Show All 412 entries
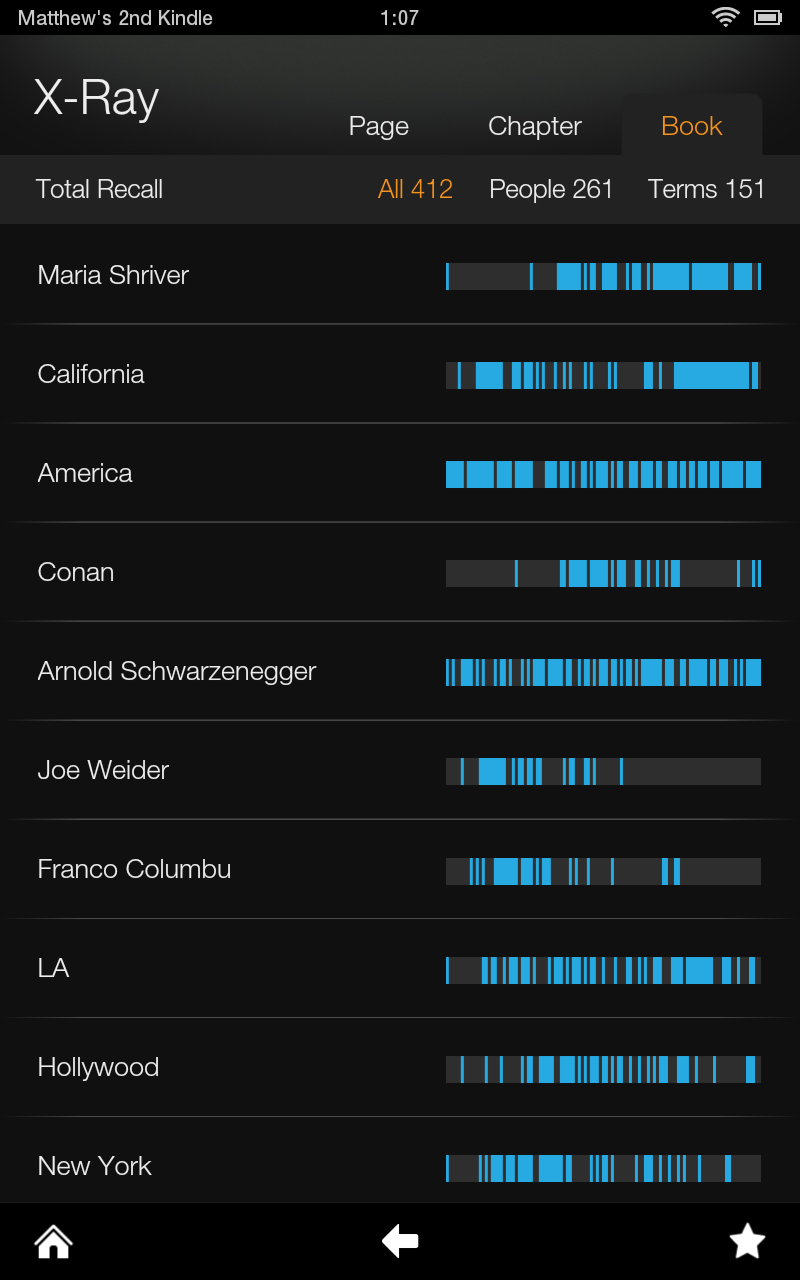Screen dimensions: 800x1280 pyautogui.click(x=415, y=189)
